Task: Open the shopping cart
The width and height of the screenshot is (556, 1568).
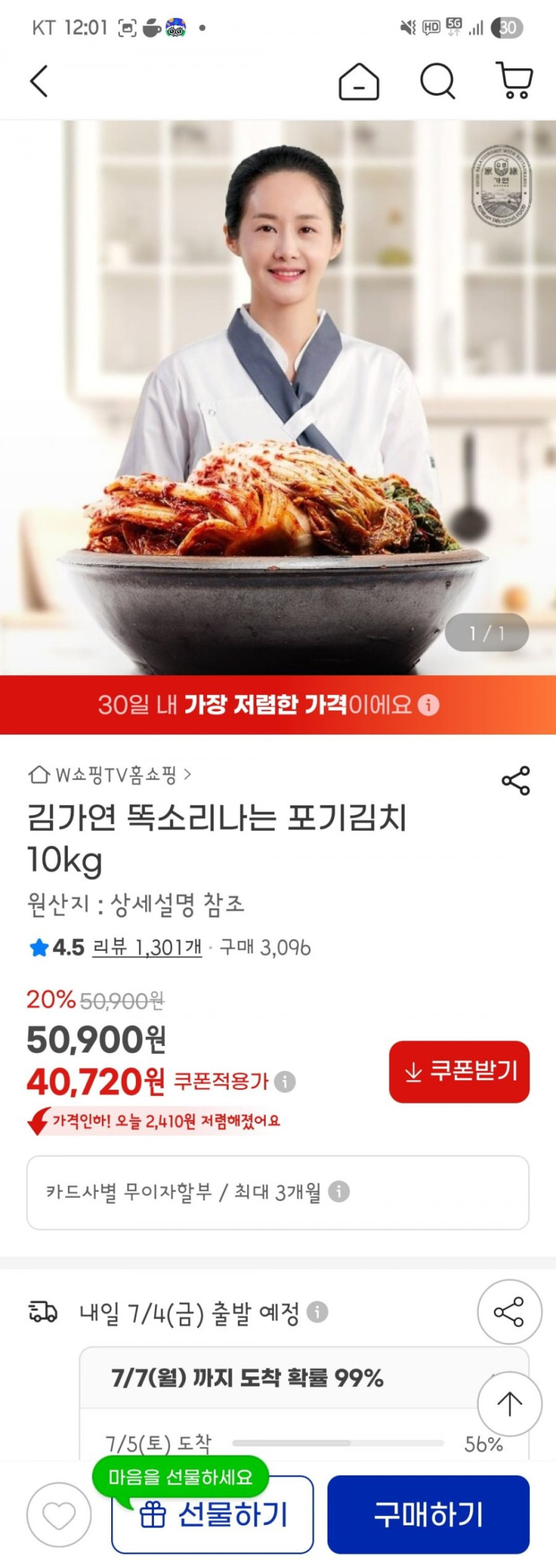Action: pyautogui.click(x=515, y=82)
